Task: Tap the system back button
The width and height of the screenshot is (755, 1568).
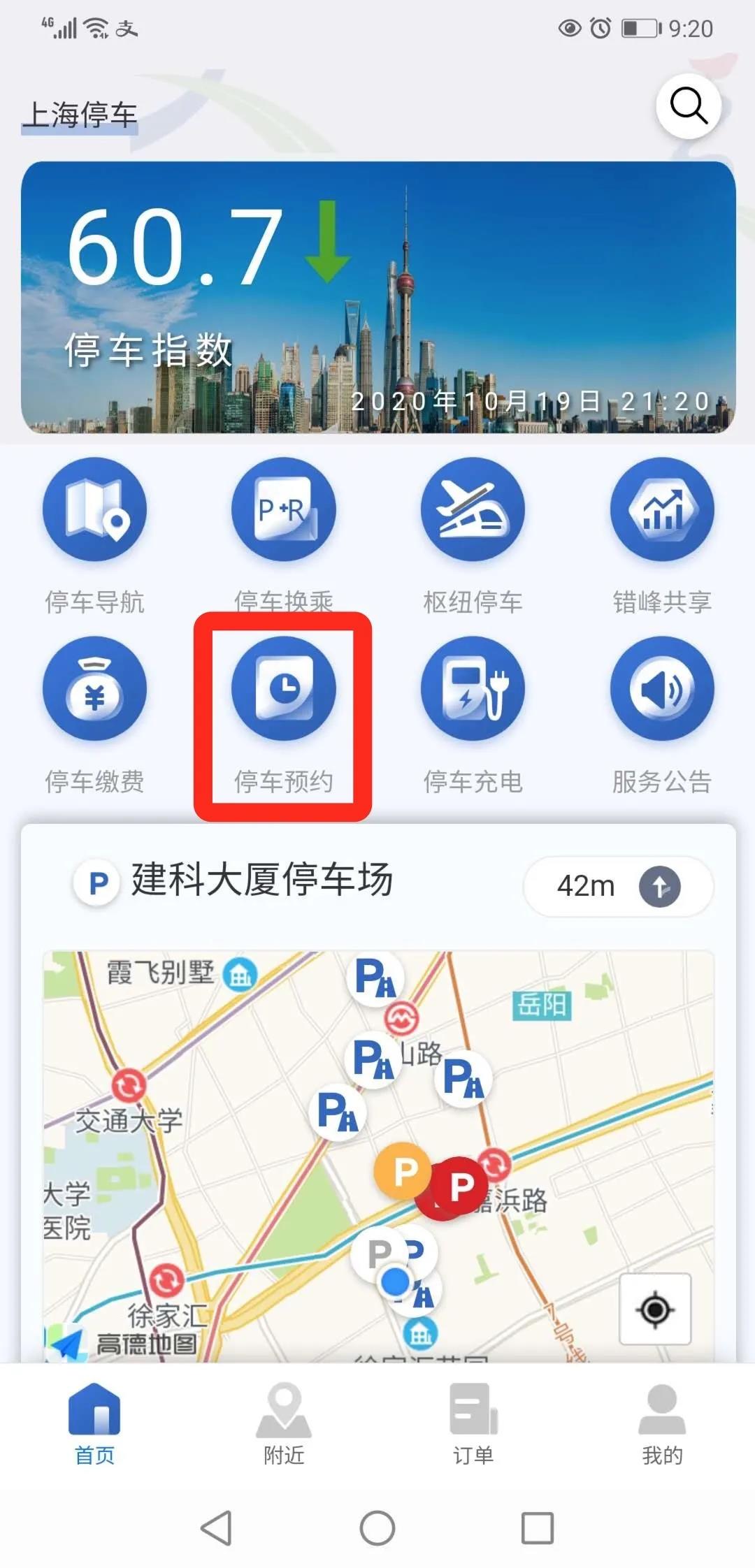Action: click(216, 1528)
